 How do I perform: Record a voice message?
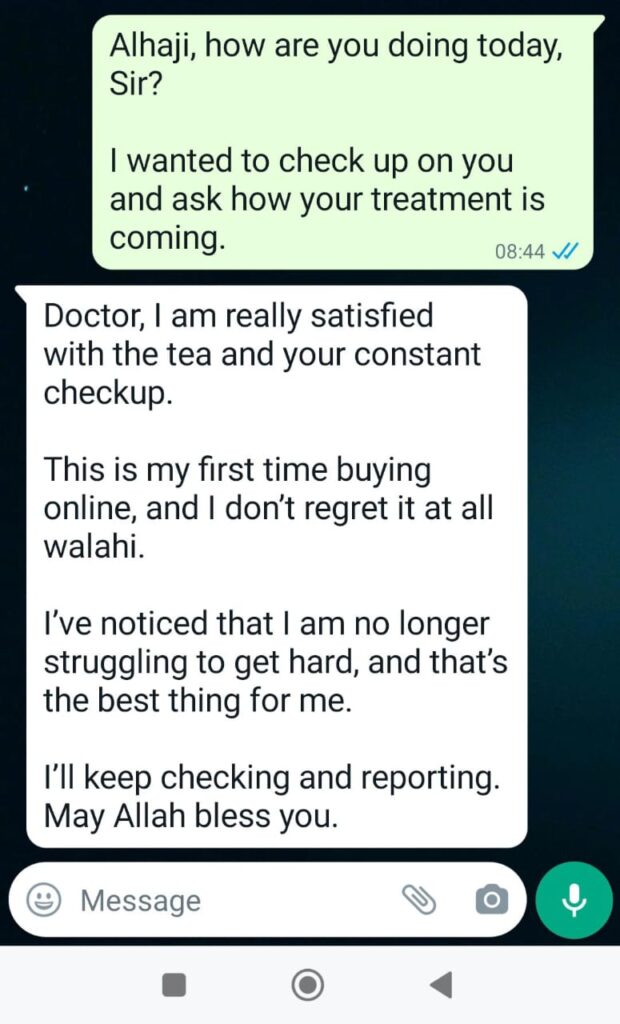point(573,900)
